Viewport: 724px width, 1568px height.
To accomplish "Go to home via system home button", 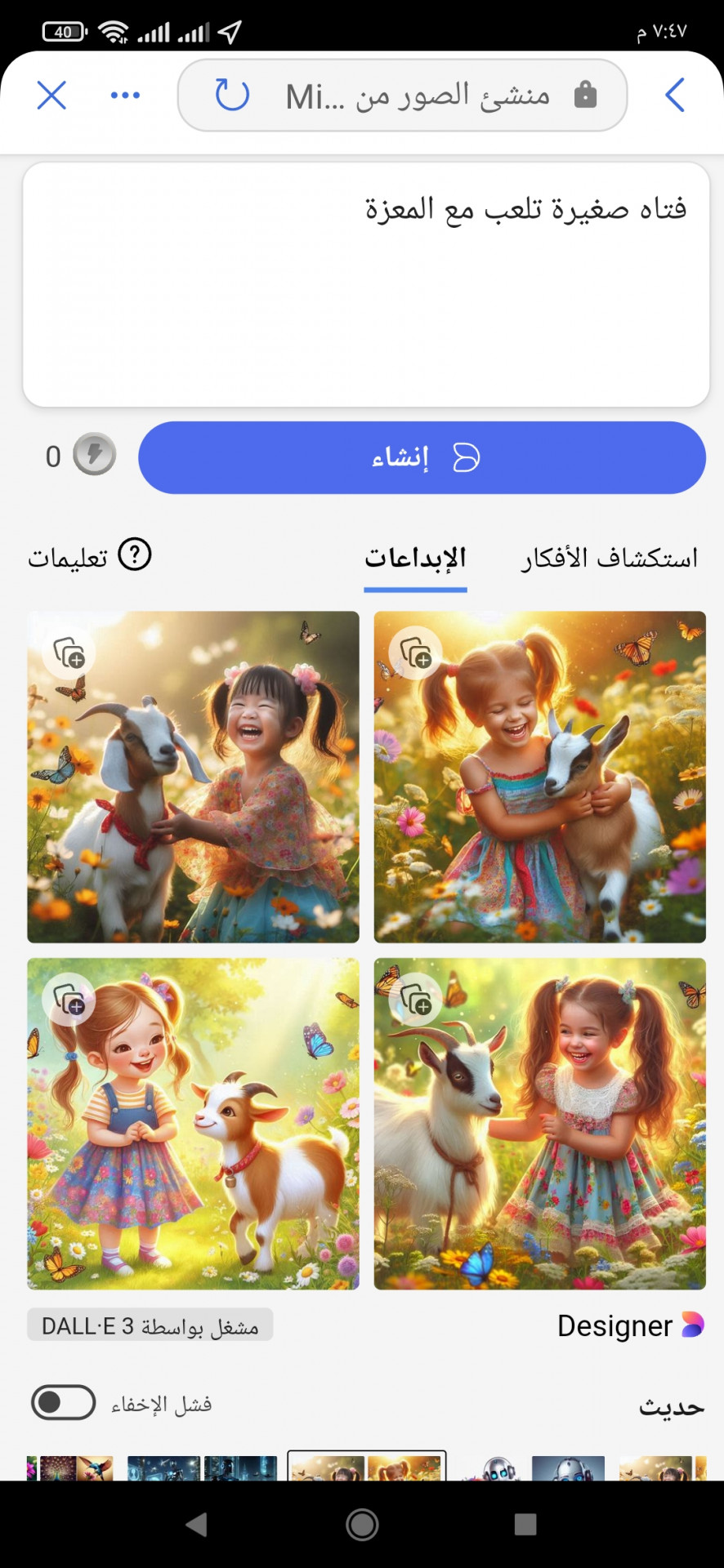I will click(362, 1524).
